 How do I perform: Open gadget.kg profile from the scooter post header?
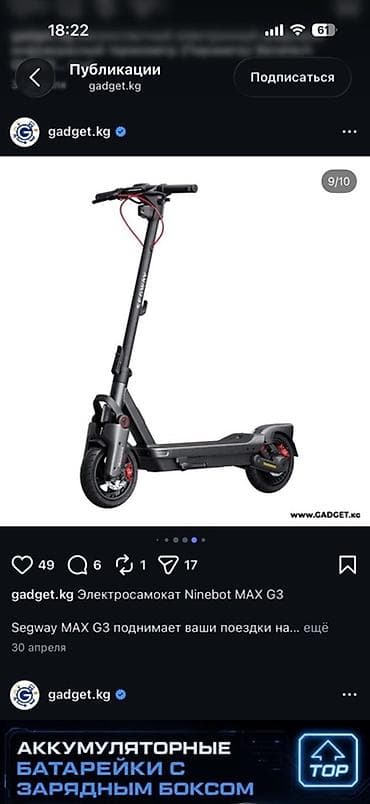coord(79,132)
